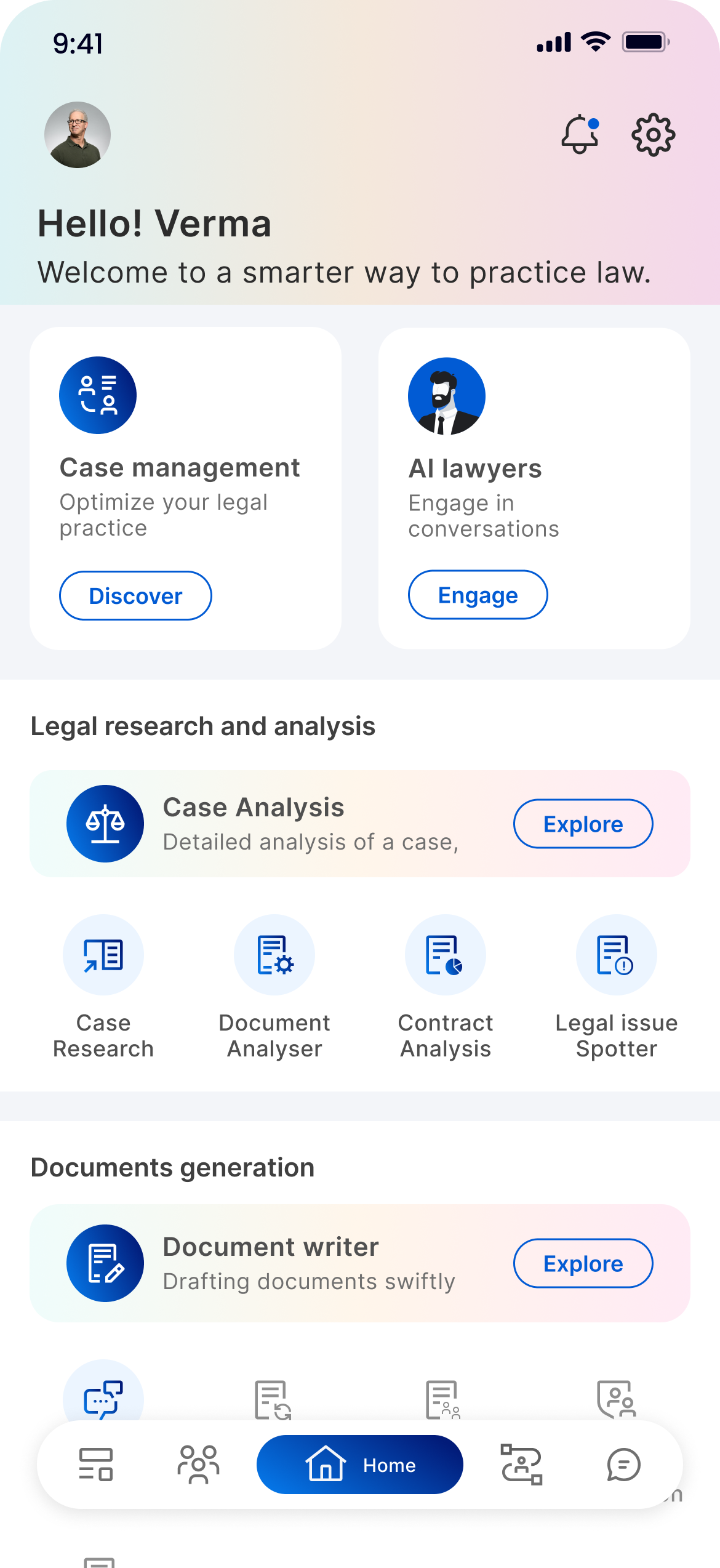This screenshot has height=1568, width=720.
Task: Open Case Research tool
Action: point(103,987)
